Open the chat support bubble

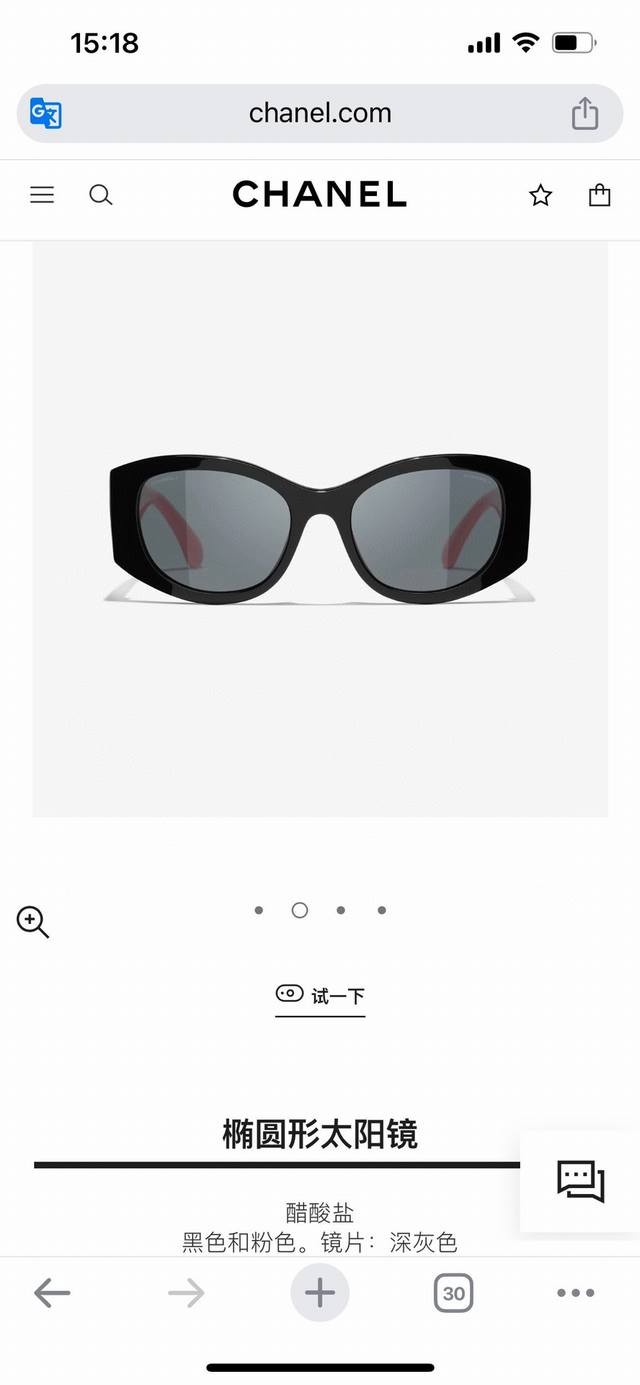coord(581,1181)
